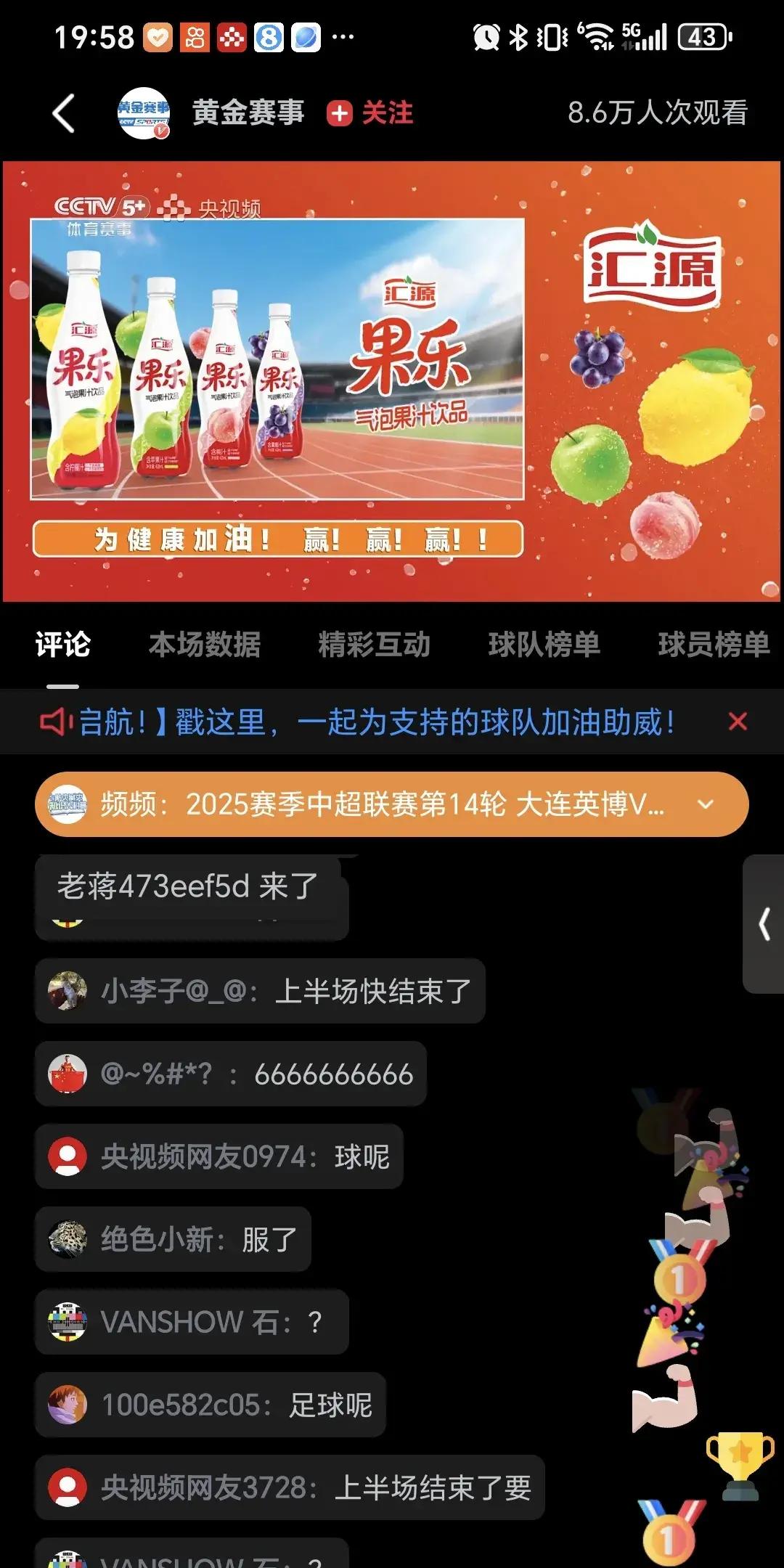Click 绝色小新's leopard avatar

click(68, 1238)
